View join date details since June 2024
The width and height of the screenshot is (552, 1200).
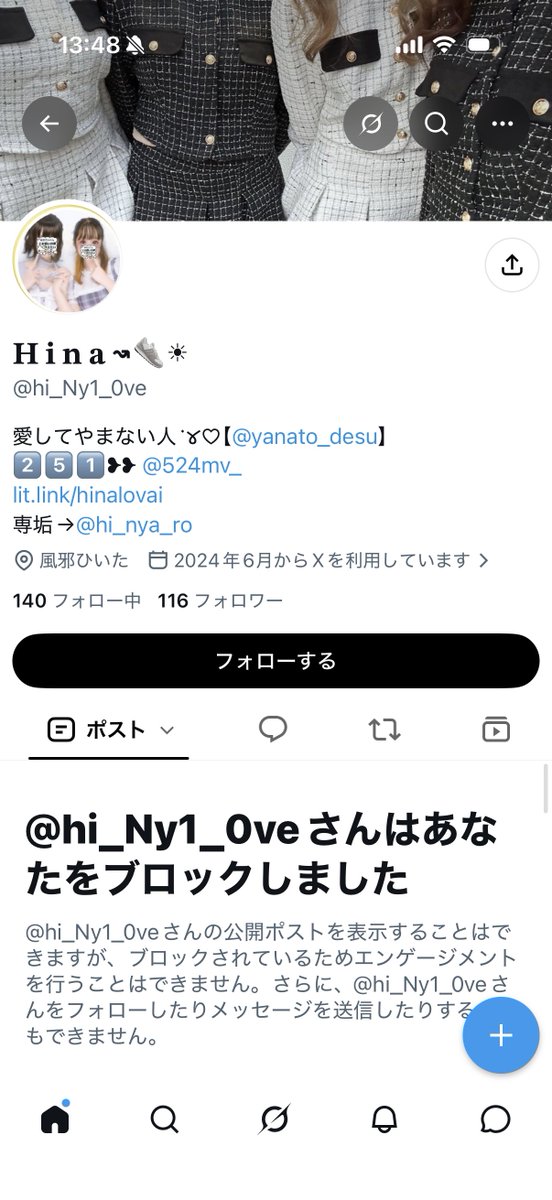tap(318, 560)
